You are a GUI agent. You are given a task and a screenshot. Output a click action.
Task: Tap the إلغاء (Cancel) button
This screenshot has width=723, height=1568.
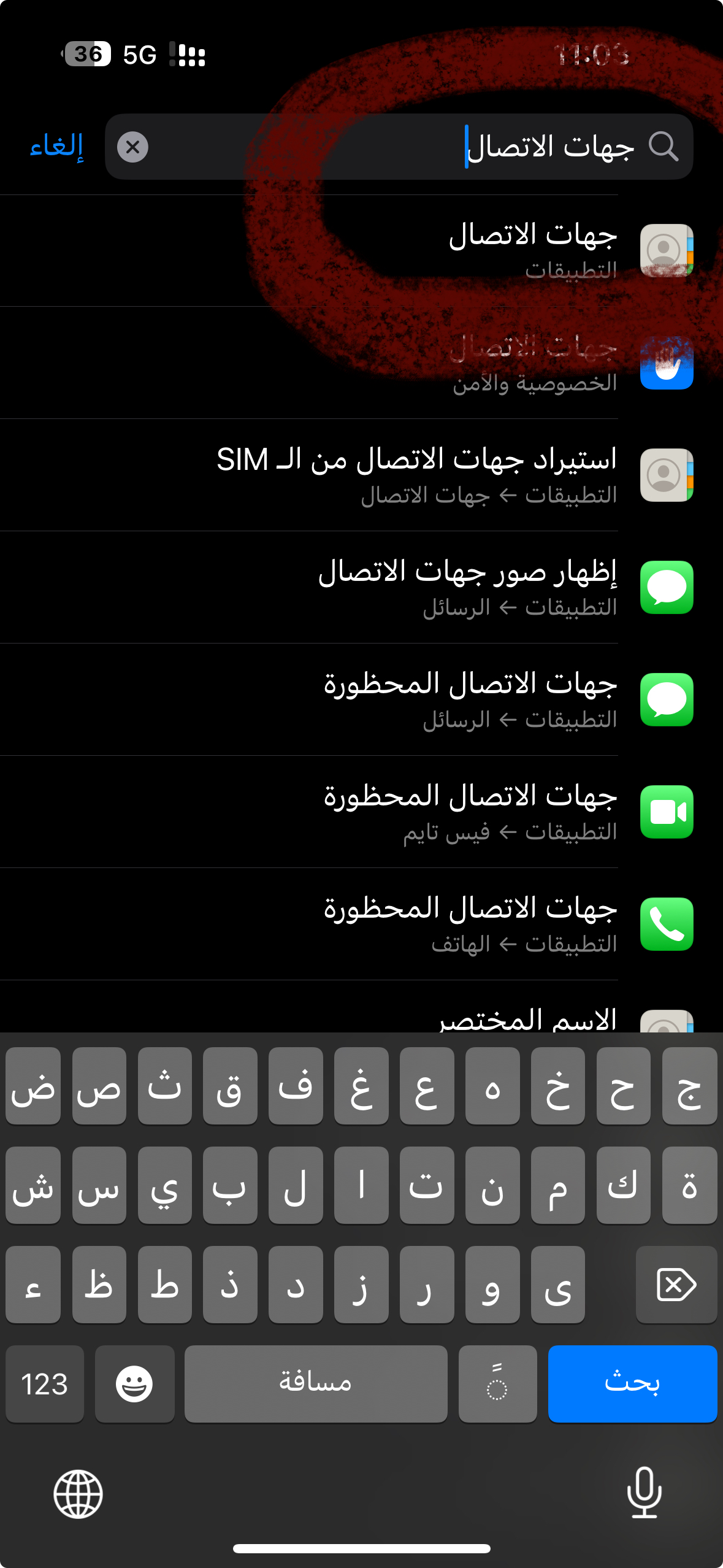pyautogui.click(x=56, y=147)
